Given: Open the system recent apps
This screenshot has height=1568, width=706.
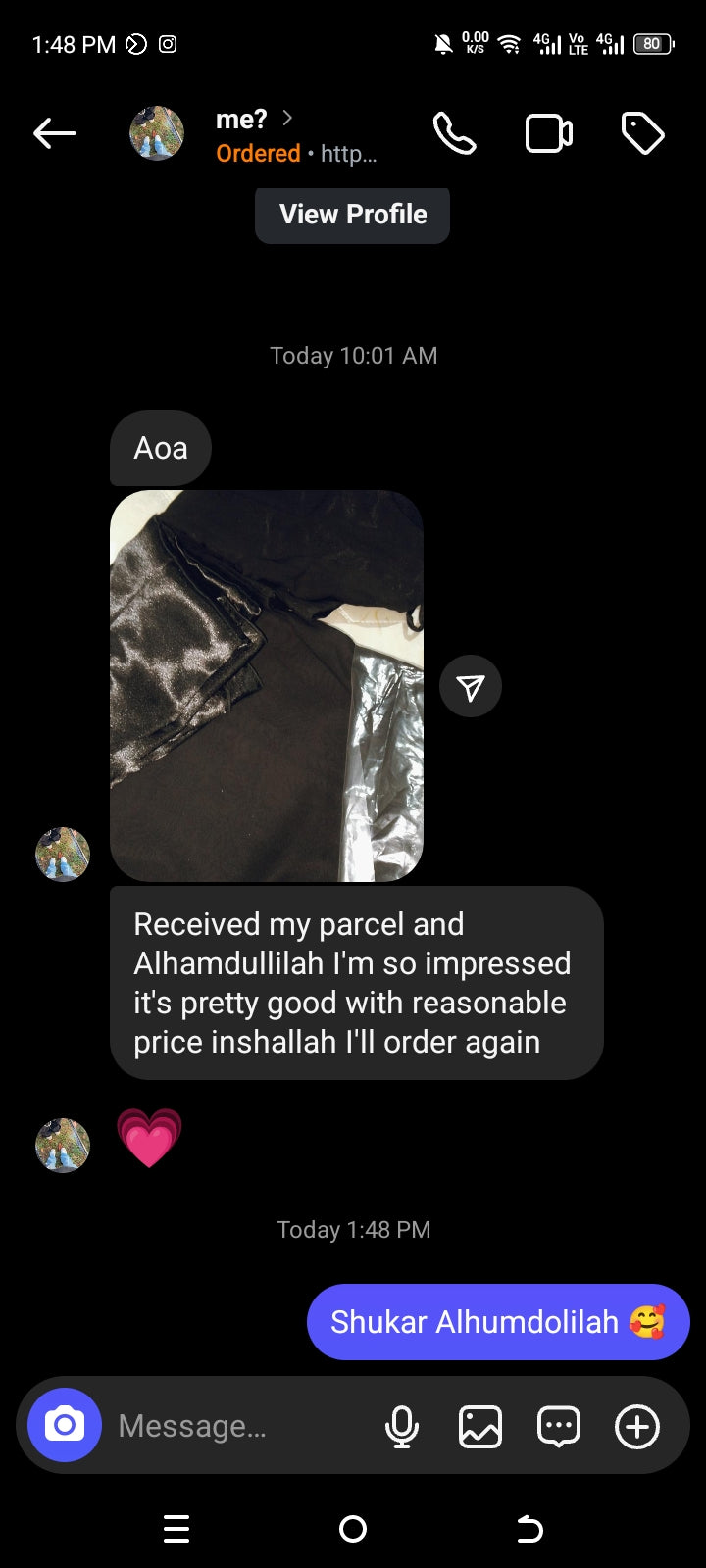Looking at the screenshot, I should pyautogui.click(x=176, y=1529).
